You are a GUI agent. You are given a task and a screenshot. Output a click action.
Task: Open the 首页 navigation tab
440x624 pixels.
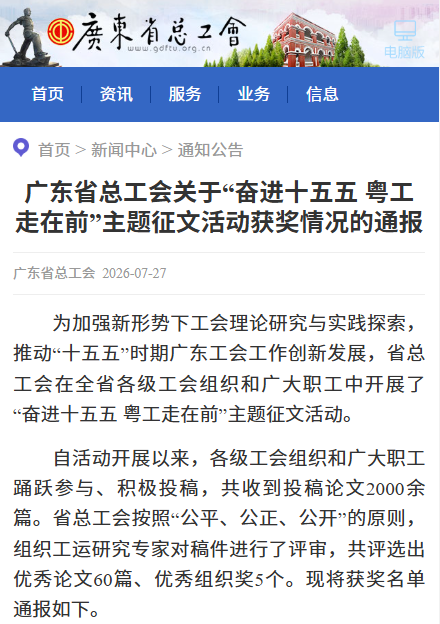click(x=47, y=94)
